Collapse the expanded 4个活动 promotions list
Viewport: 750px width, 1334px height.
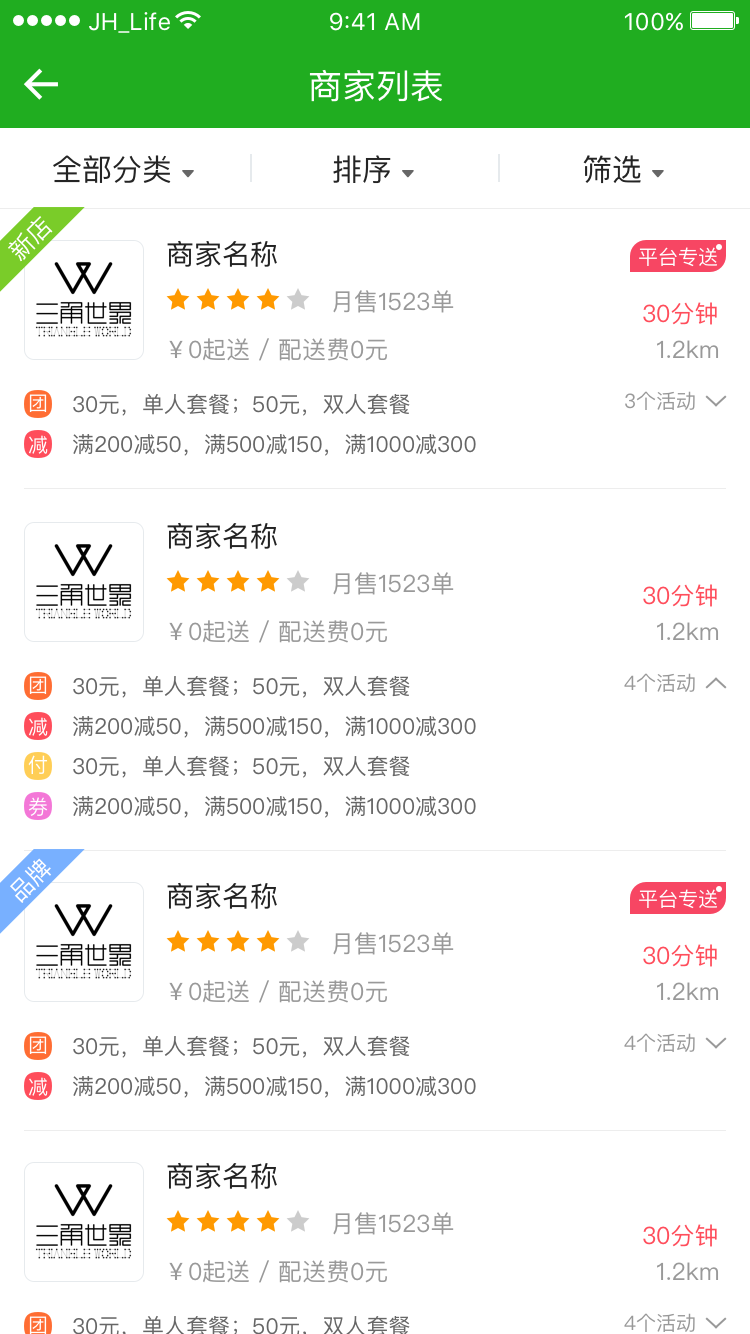pos(675,683)
